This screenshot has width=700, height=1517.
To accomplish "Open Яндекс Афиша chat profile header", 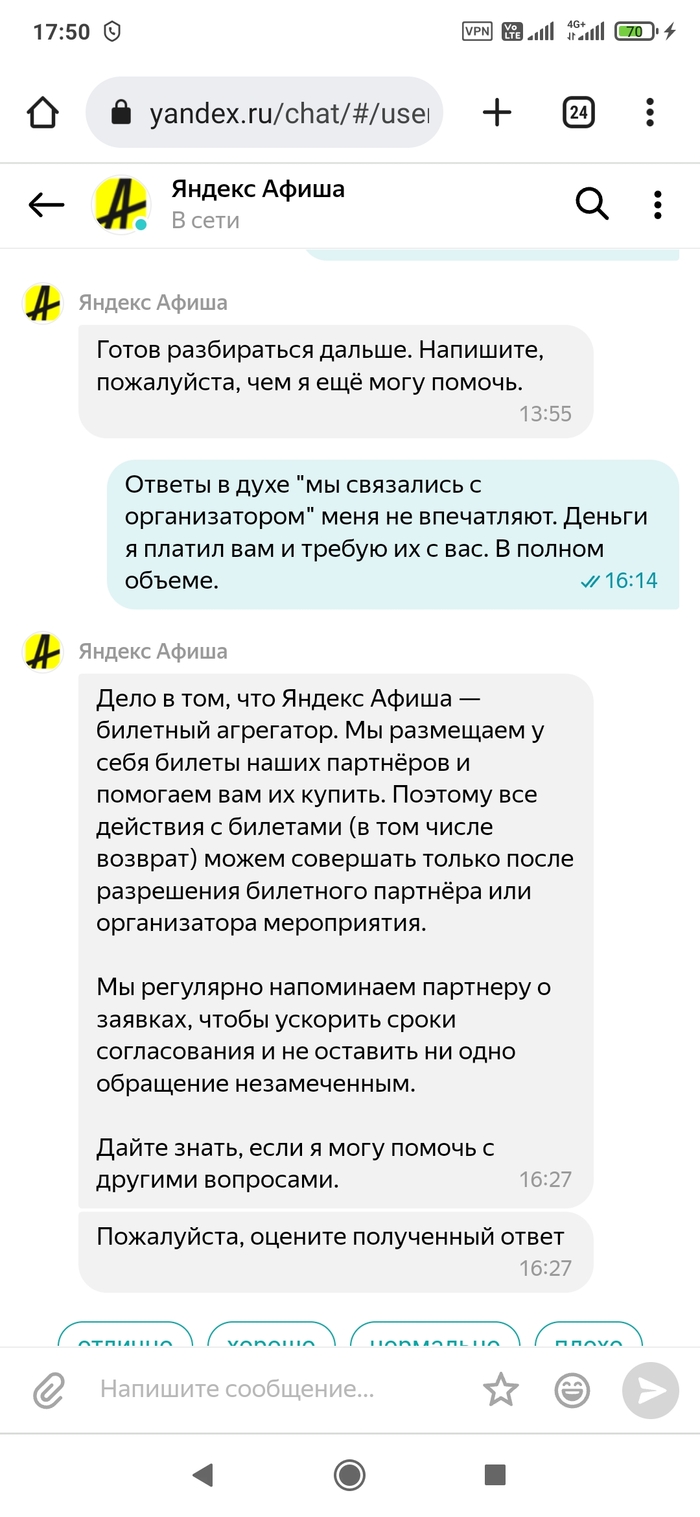I will coord(258,204).
